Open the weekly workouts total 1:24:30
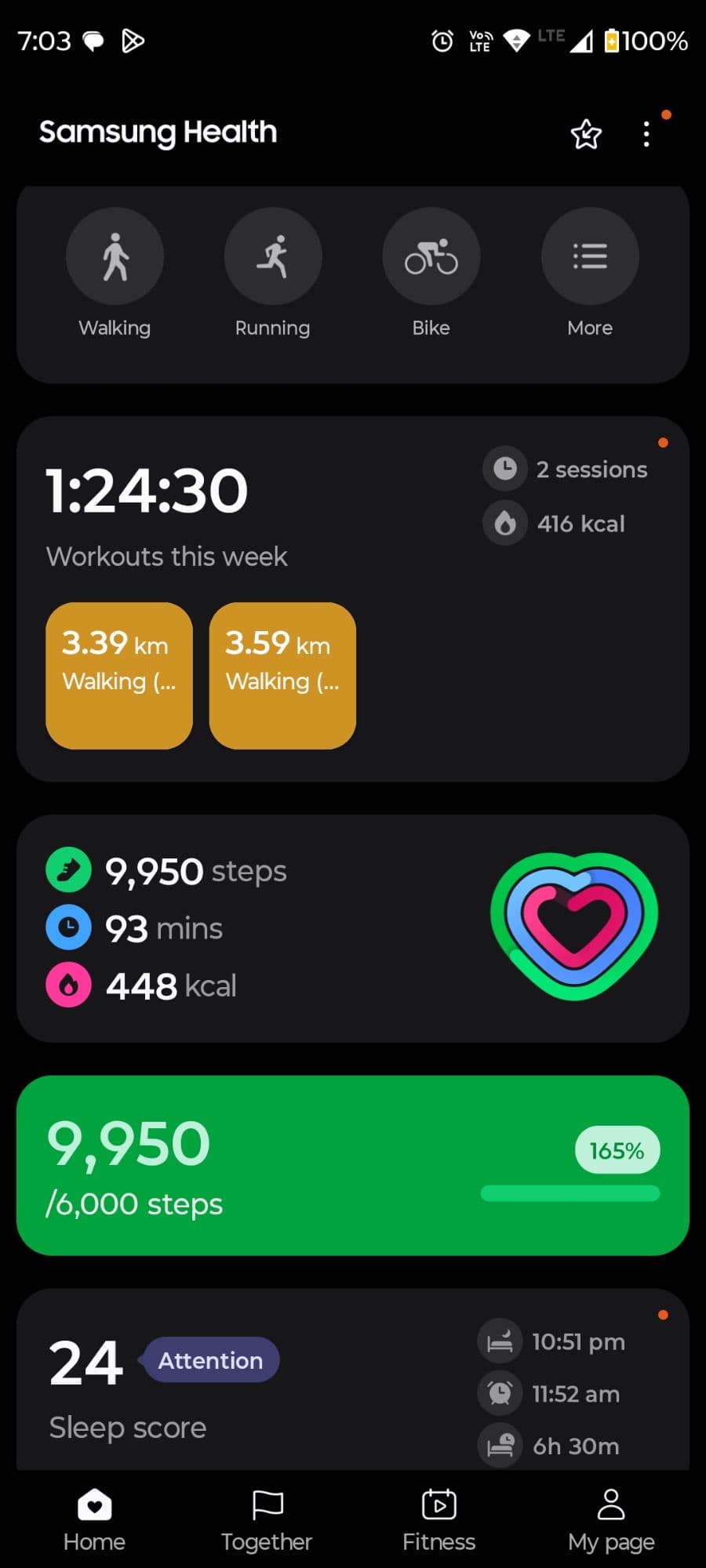Screen dimensions: 706x1568 [147, 492]
